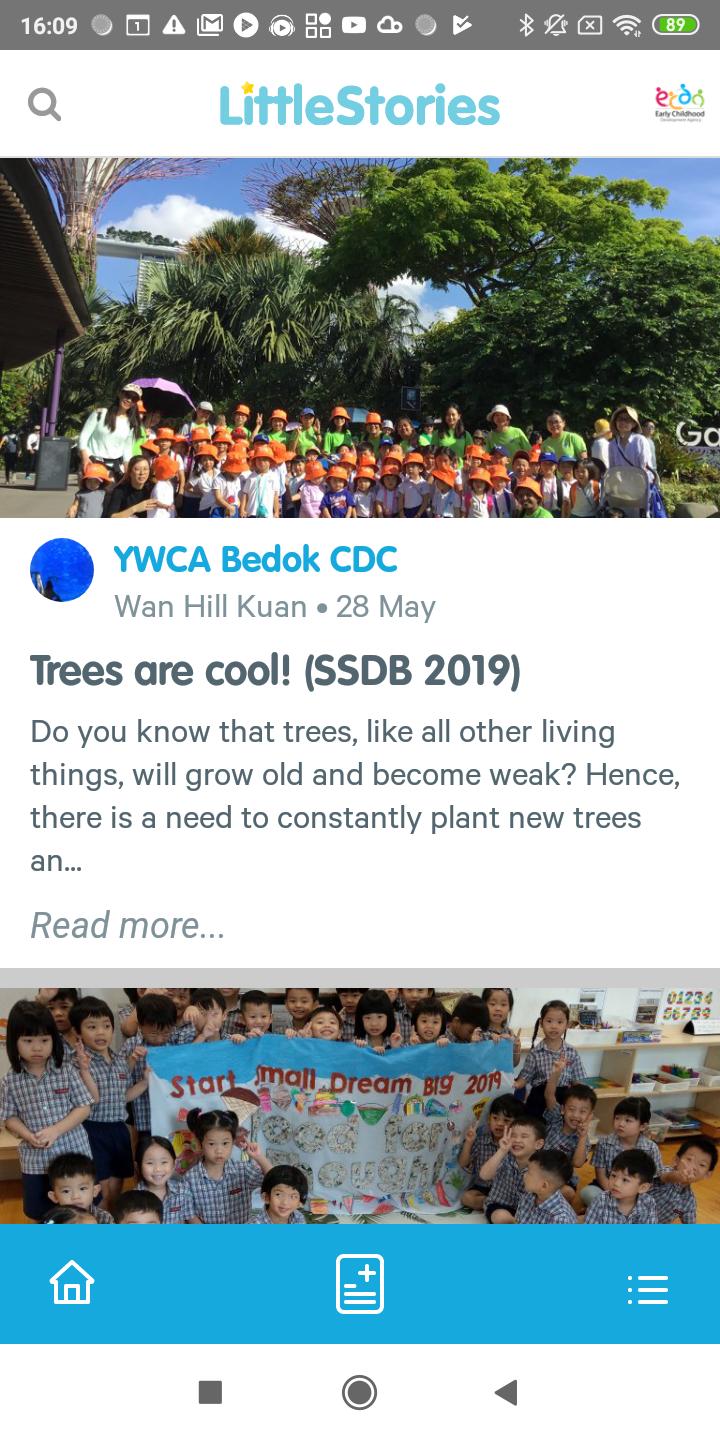The width and height of the screenshot is (720, 1440).
Task: Open the Gardens by the Bay story photo
Action: (360, 338)
